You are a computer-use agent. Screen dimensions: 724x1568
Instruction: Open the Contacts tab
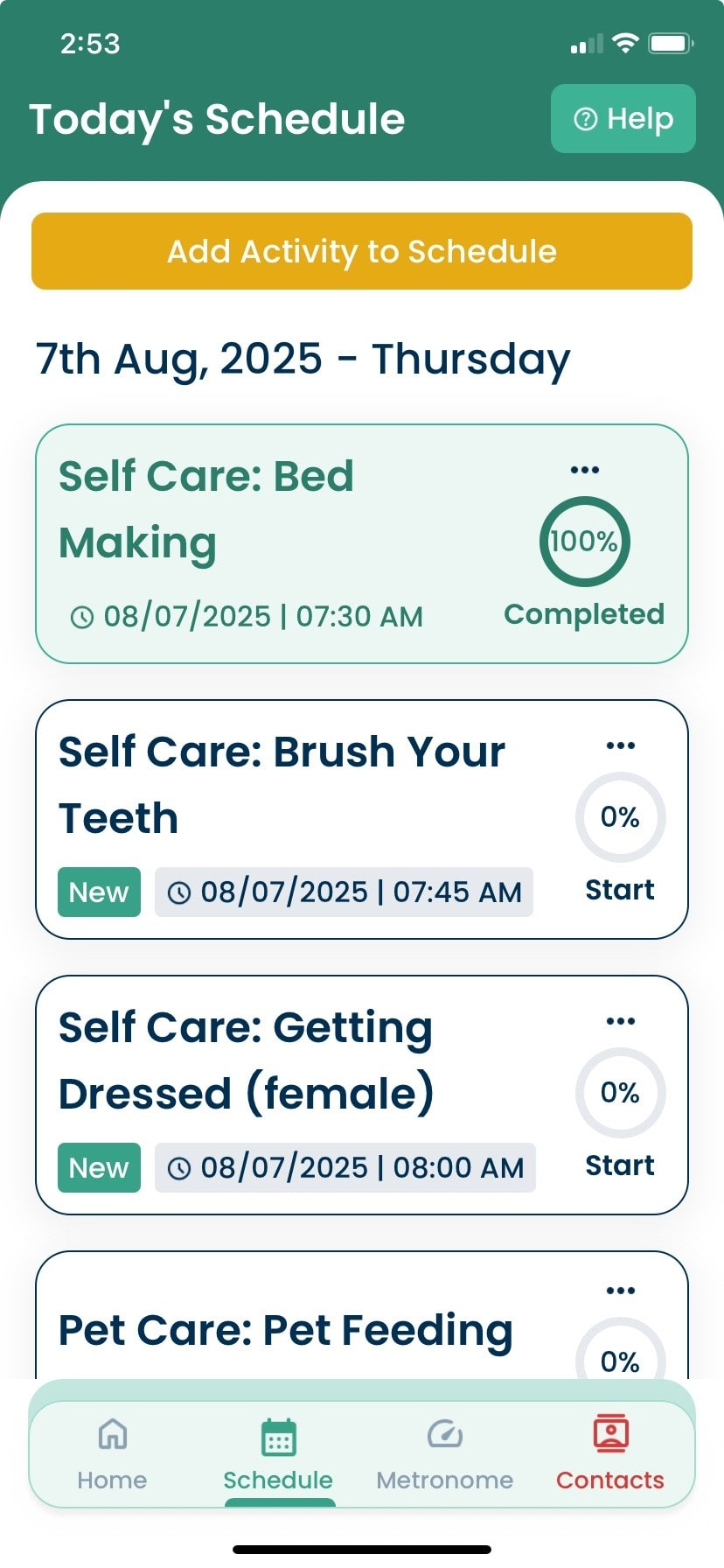click(x=610, y=1453)
